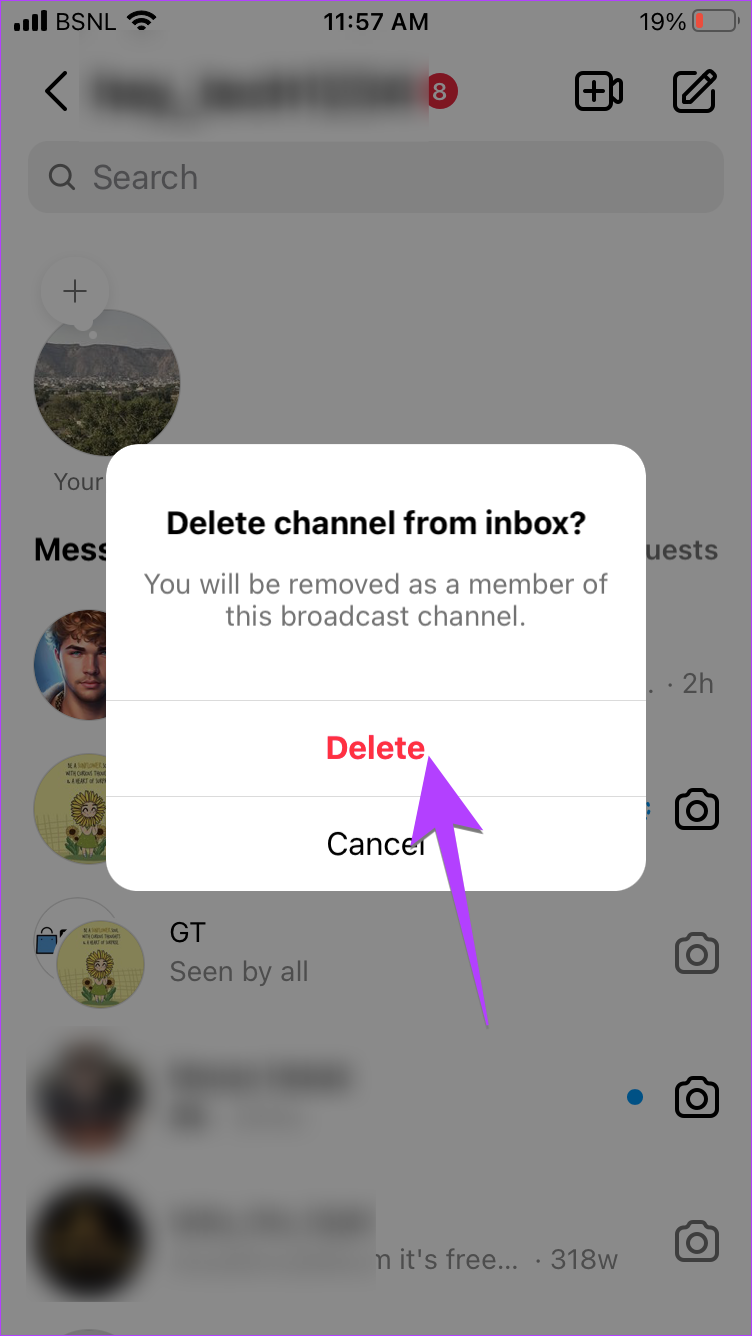Image resolution: width=752 pixels, height=1336 pixels.
Task: Dismiss the dialog with Cancel
Action: (376, 843)
